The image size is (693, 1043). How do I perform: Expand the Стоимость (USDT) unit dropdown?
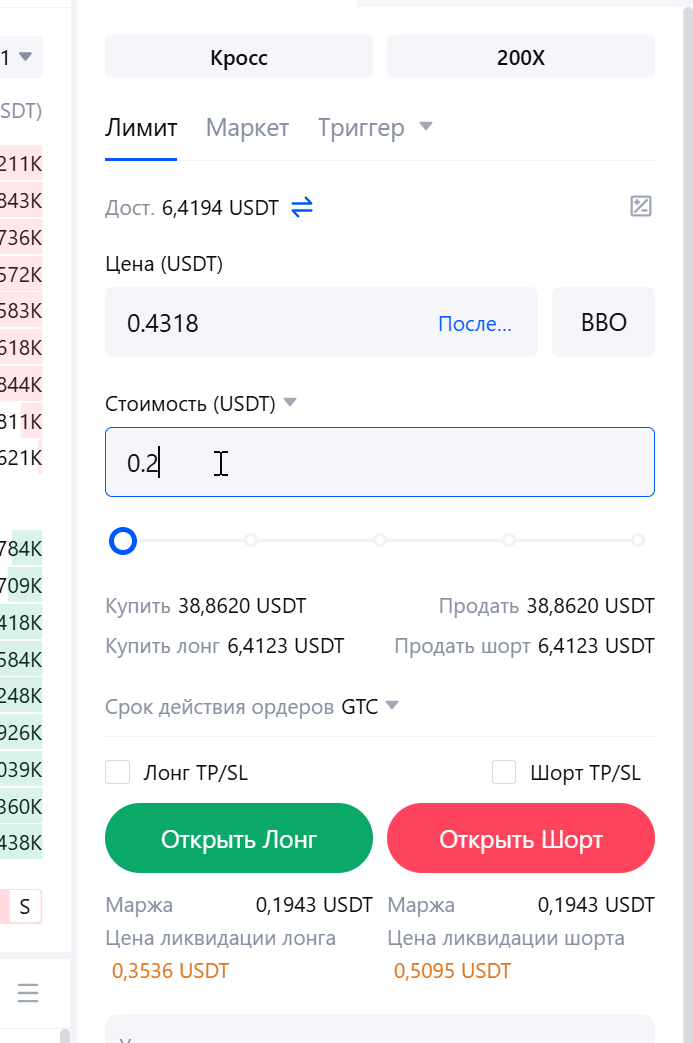(290, 403)
